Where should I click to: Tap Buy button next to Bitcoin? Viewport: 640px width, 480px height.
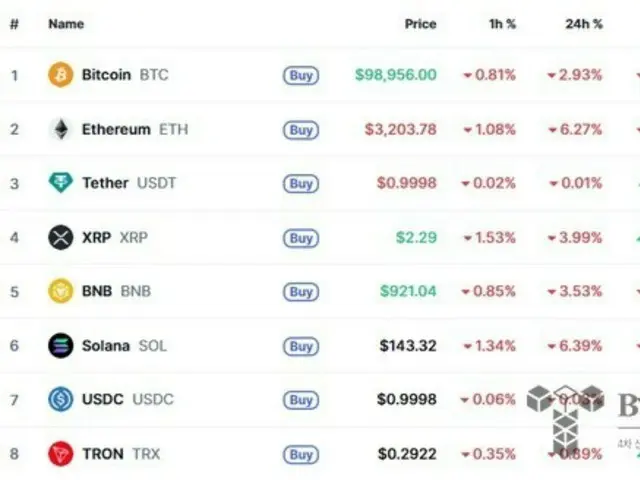[301, 75]
